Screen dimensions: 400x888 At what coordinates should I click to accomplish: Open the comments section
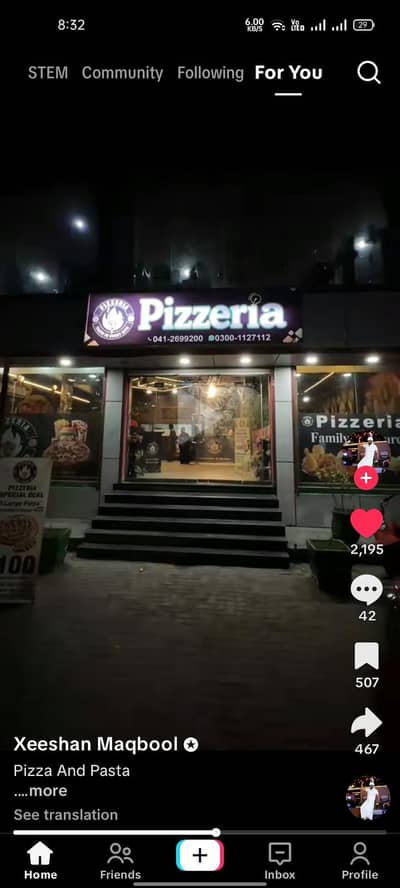367,590
